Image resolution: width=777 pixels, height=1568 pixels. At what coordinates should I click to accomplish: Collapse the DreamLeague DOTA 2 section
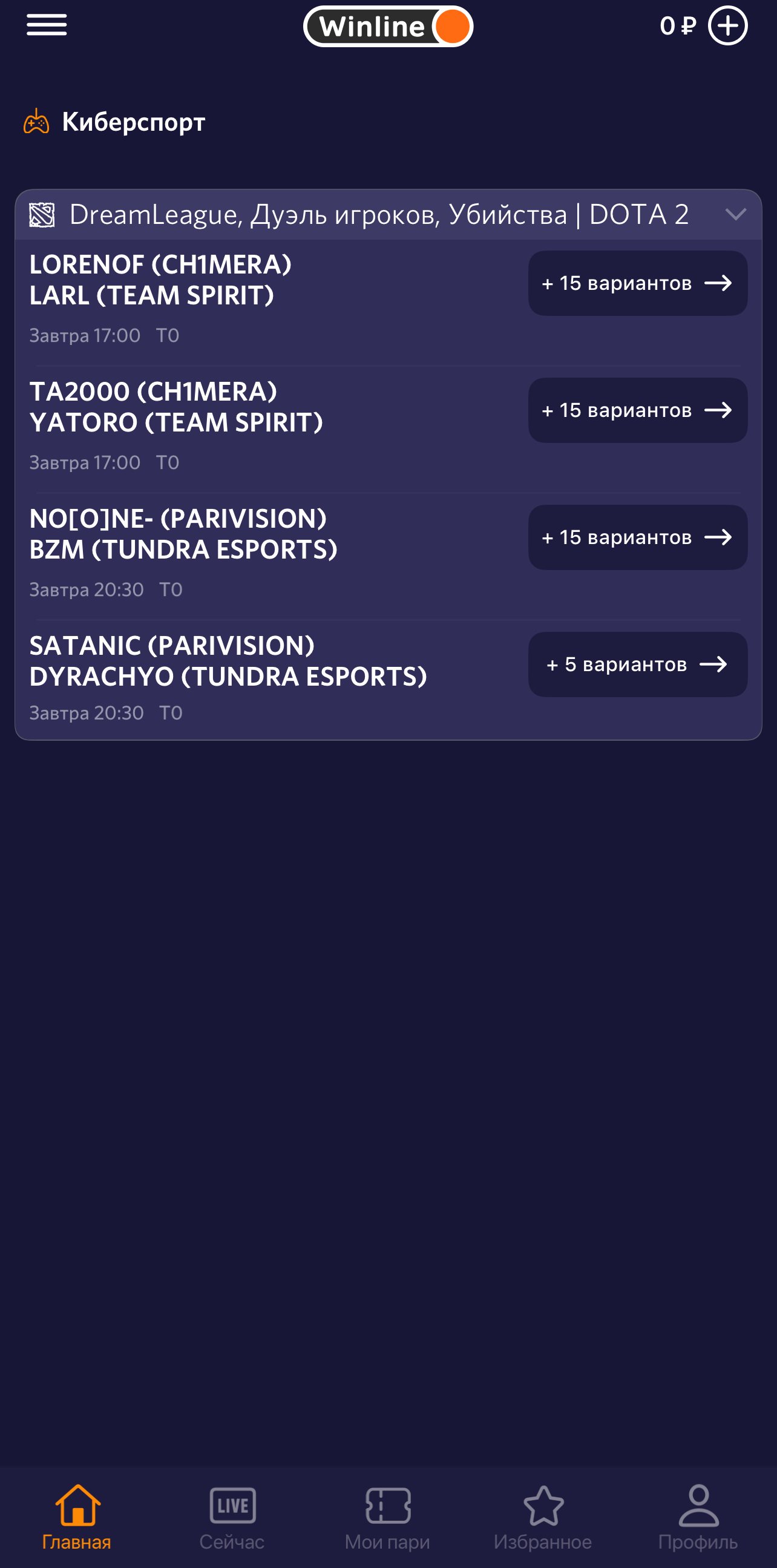(x=736, y=214)
